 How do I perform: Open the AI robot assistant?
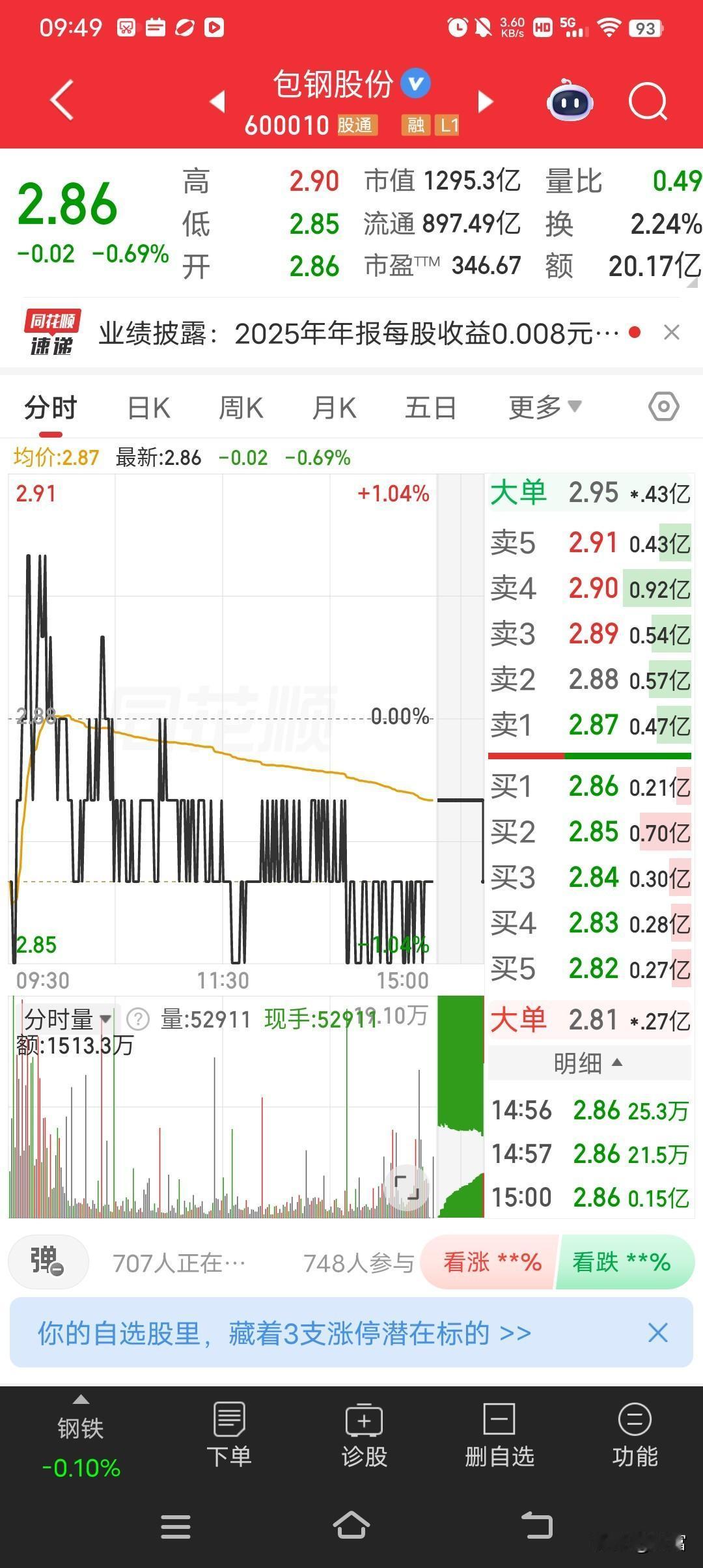(569, 102)
